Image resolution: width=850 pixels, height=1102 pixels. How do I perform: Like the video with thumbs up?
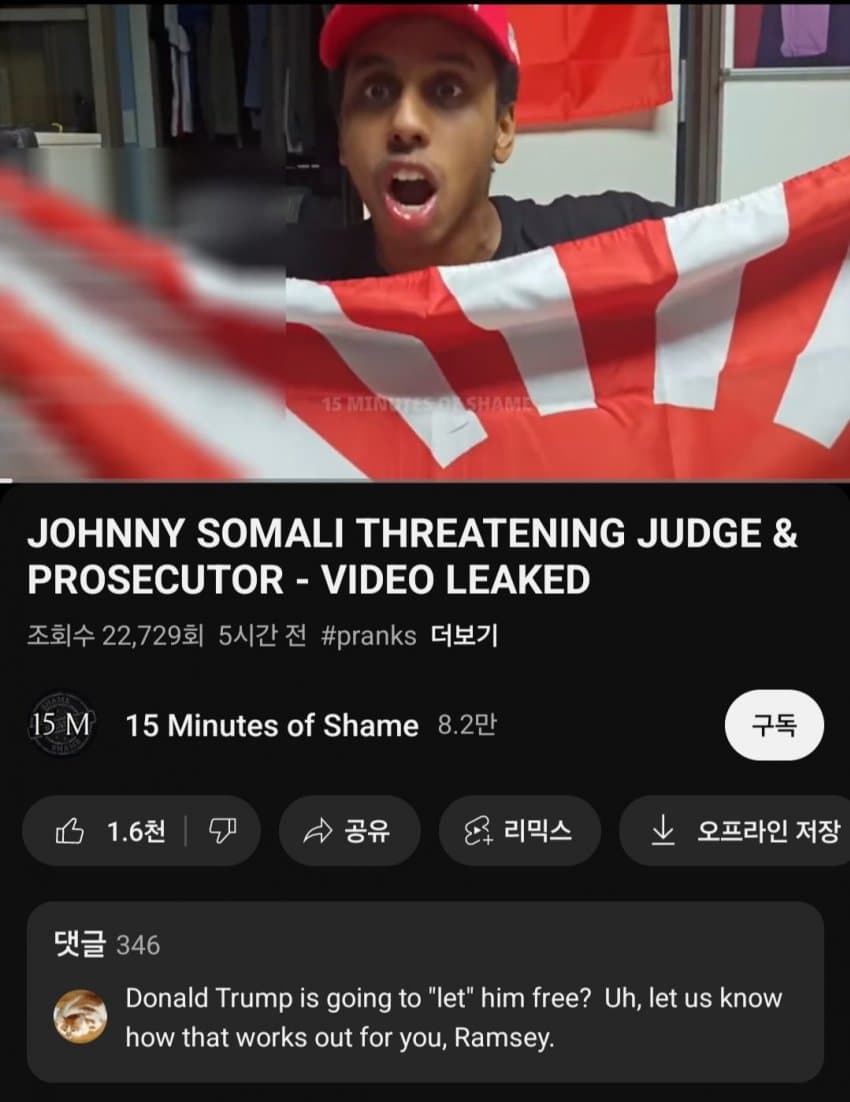pyautogui.click(x=110, y=830)
